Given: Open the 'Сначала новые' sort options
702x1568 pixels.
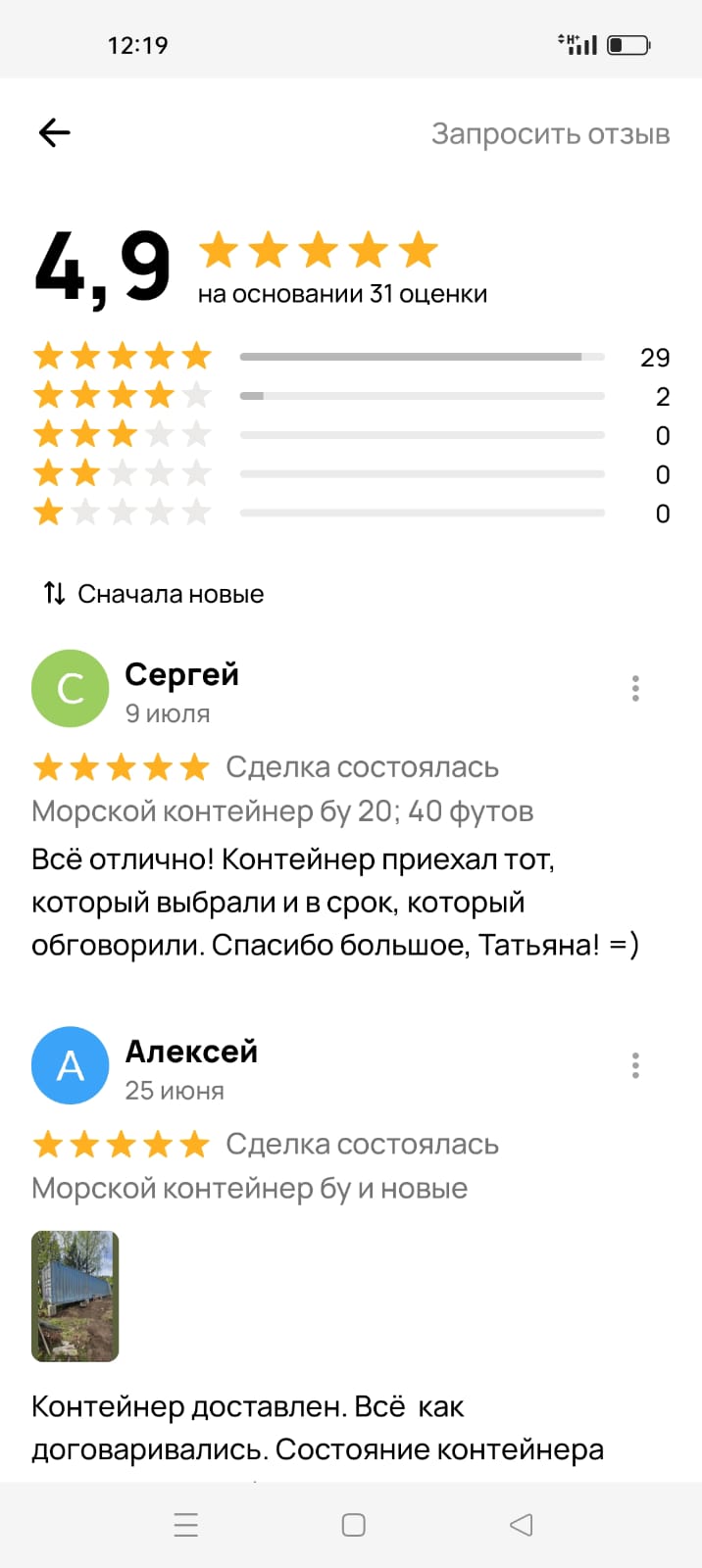Looking at the screenshot, I should click(x=154, y=594).
